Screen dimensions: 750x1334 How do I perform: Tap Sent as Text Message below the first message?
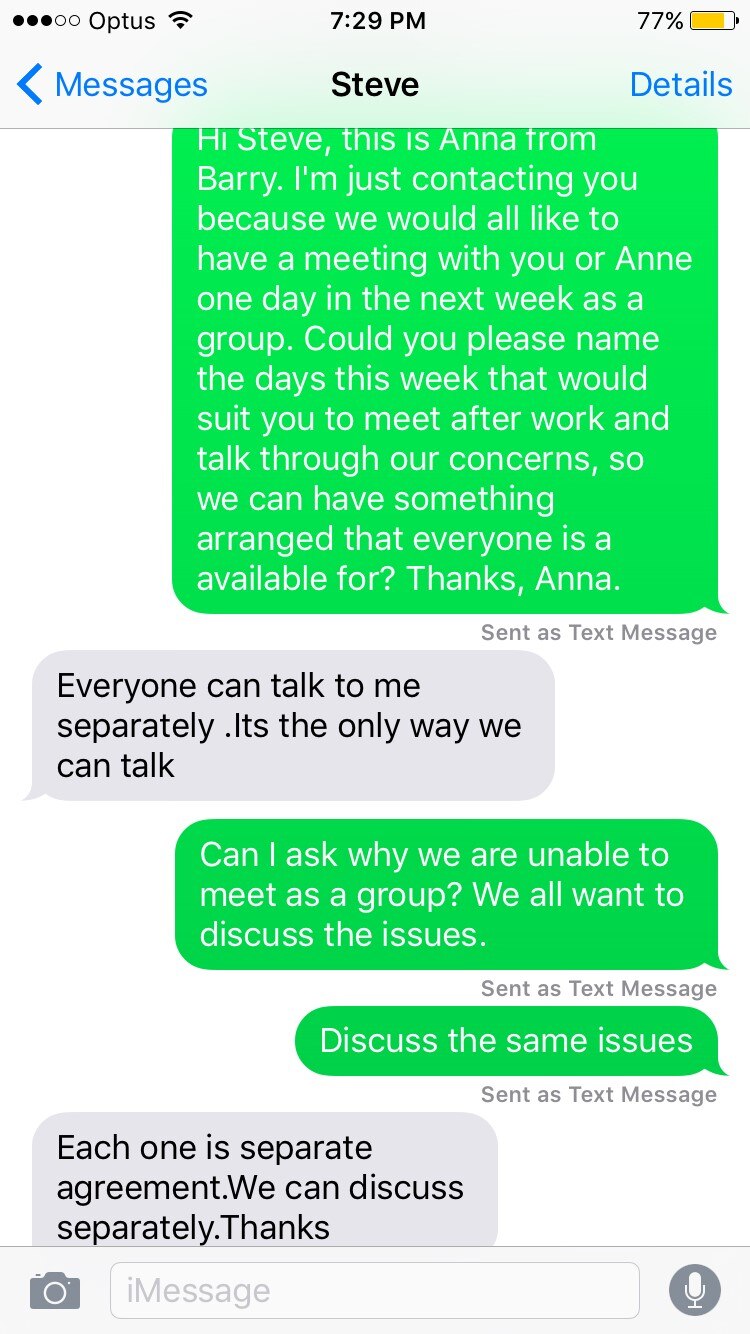click(598, 632)
